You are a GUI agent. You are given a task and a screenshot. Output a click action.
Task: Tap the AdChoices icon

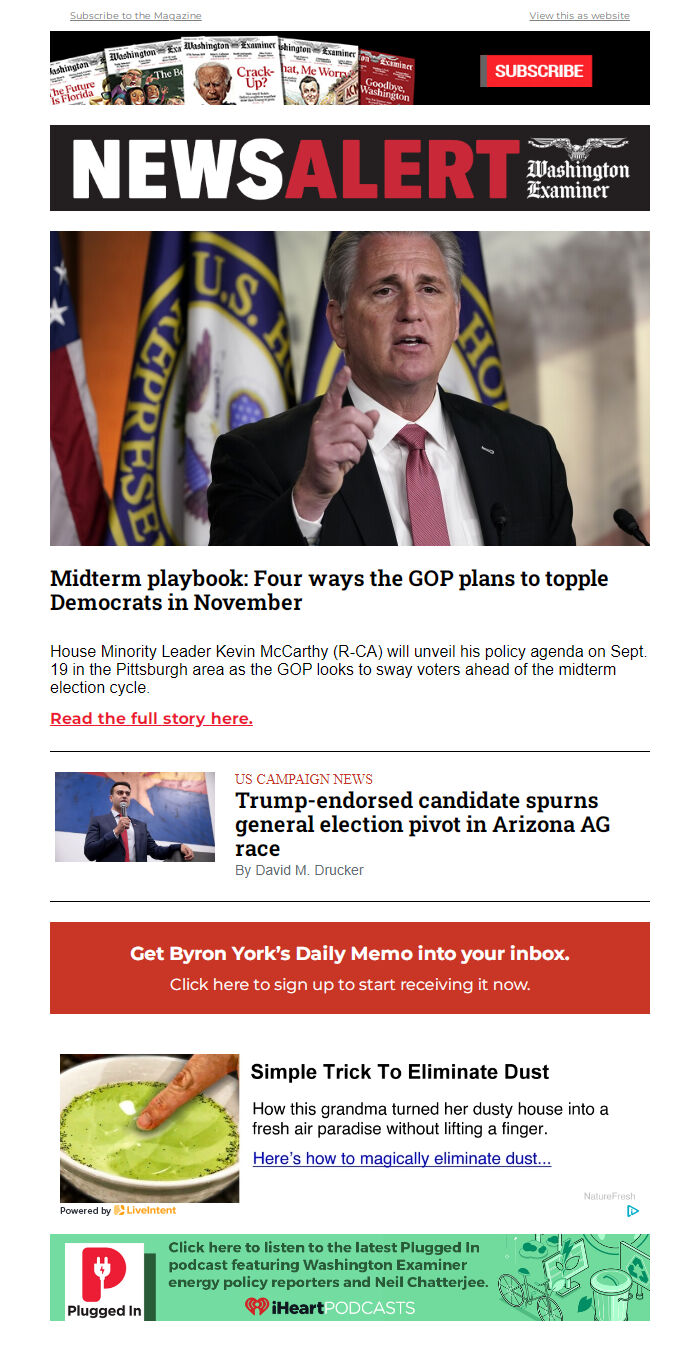pyautogui.click(x=633, y=1210)
